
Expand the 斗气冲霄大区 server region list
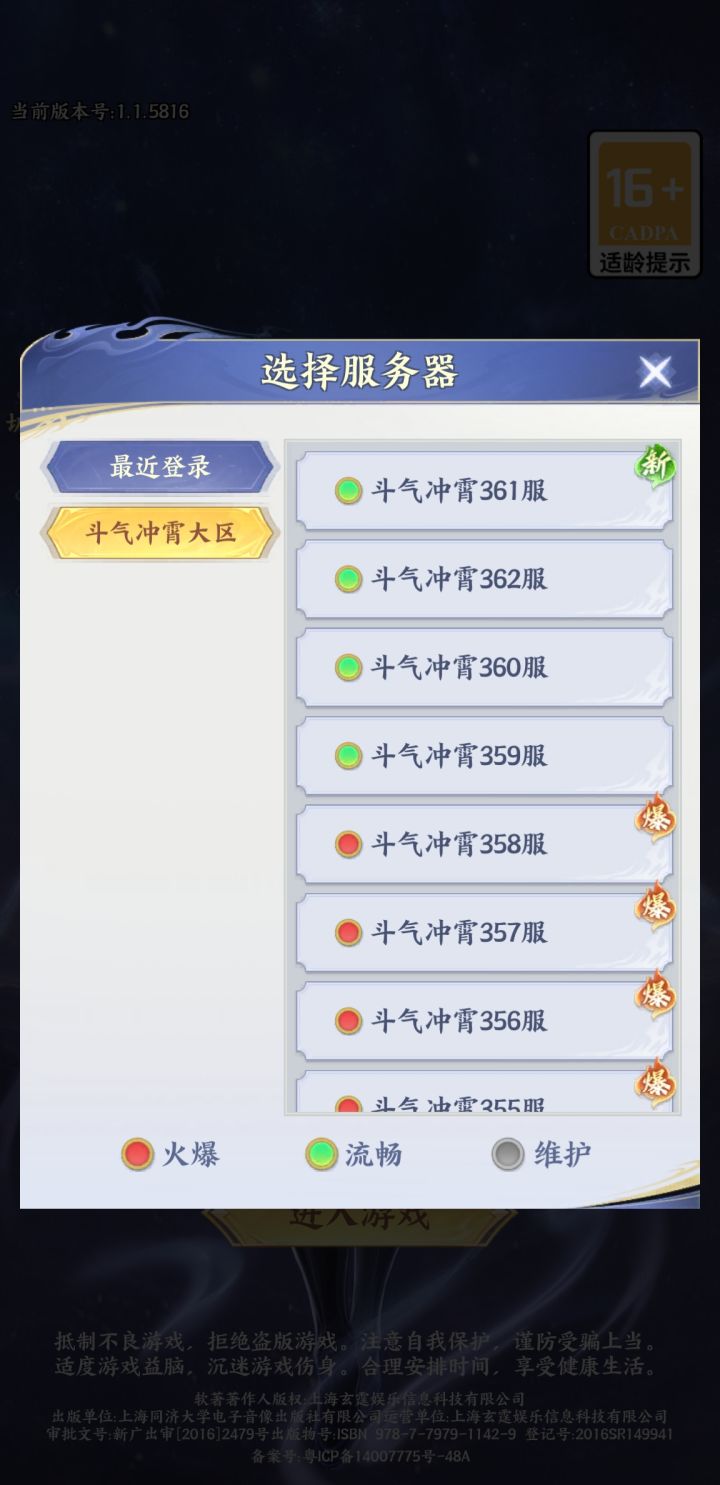[160, 532]
